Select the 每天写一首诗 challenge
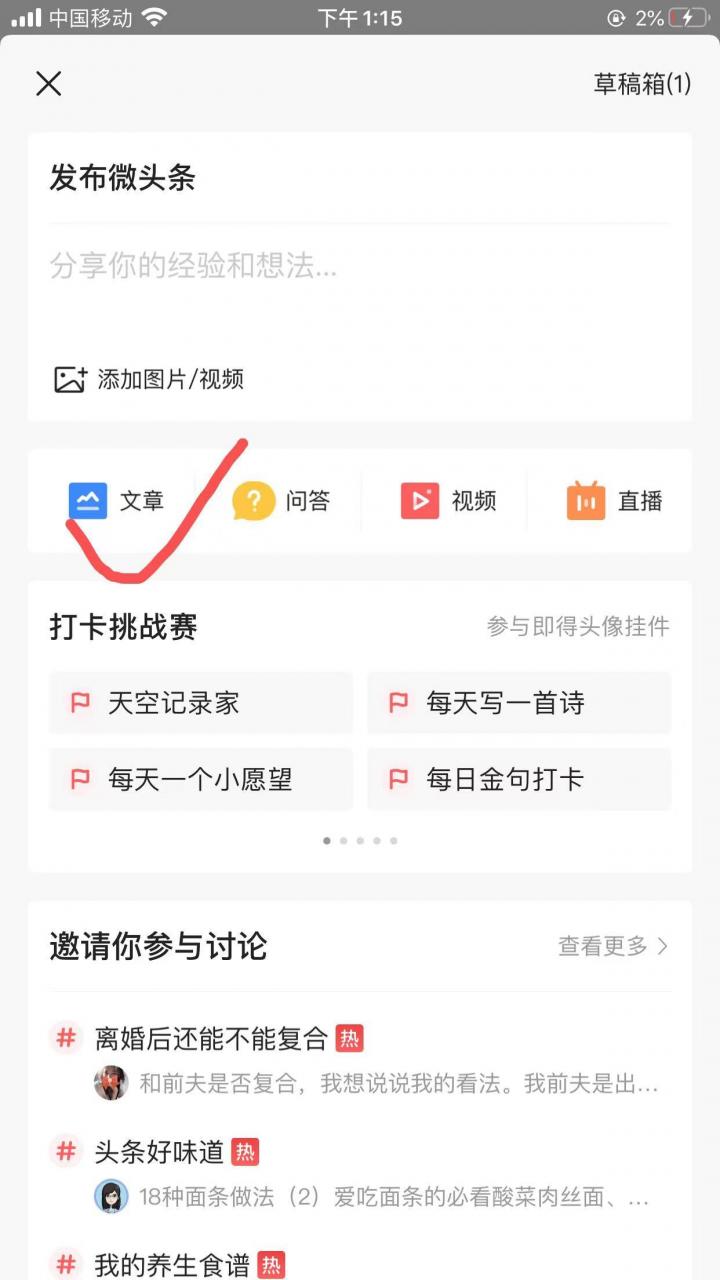 [518, 703]
